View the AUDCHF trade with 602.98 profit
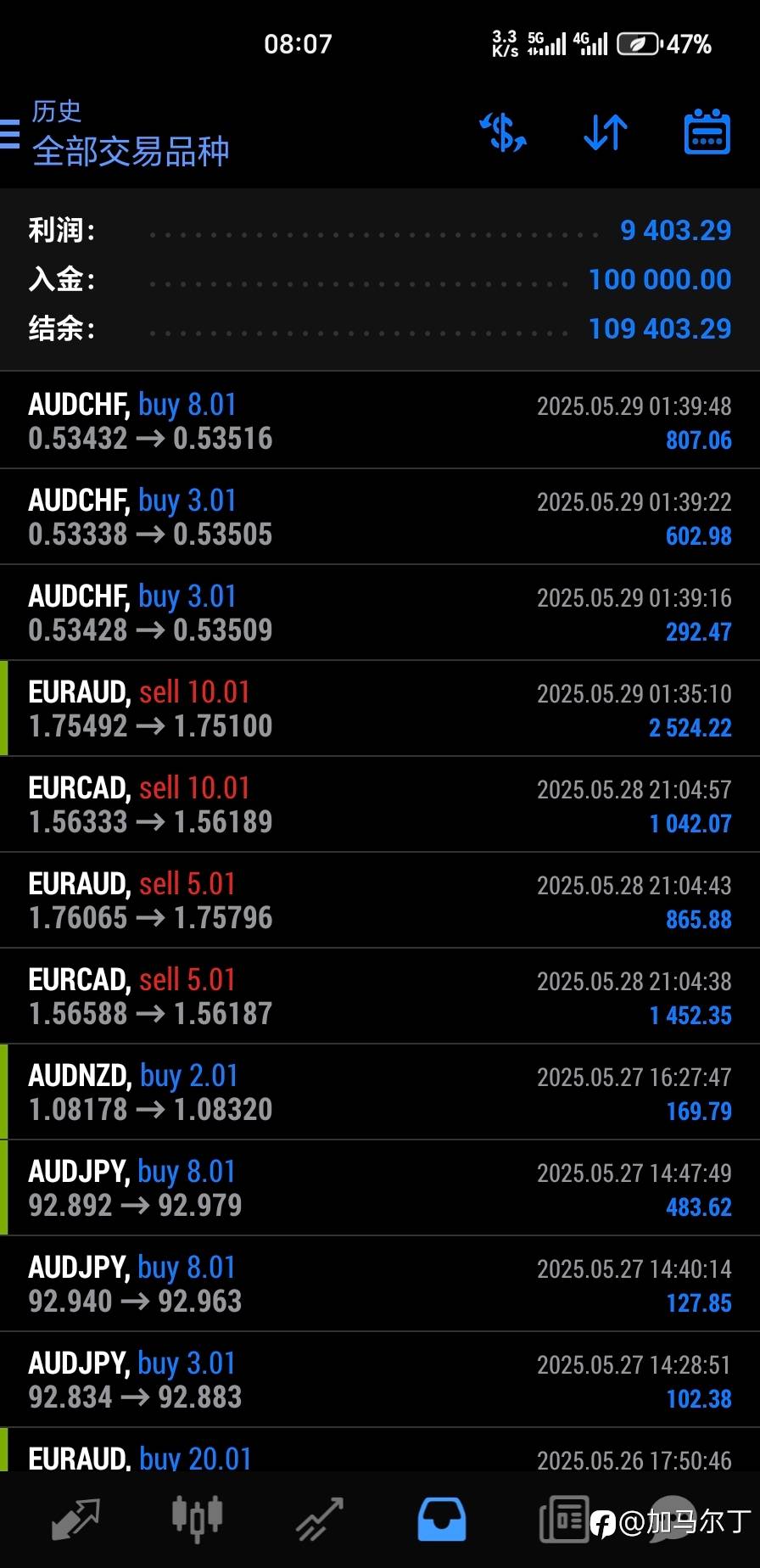The image size is (760, 1568). coord(380,517)
